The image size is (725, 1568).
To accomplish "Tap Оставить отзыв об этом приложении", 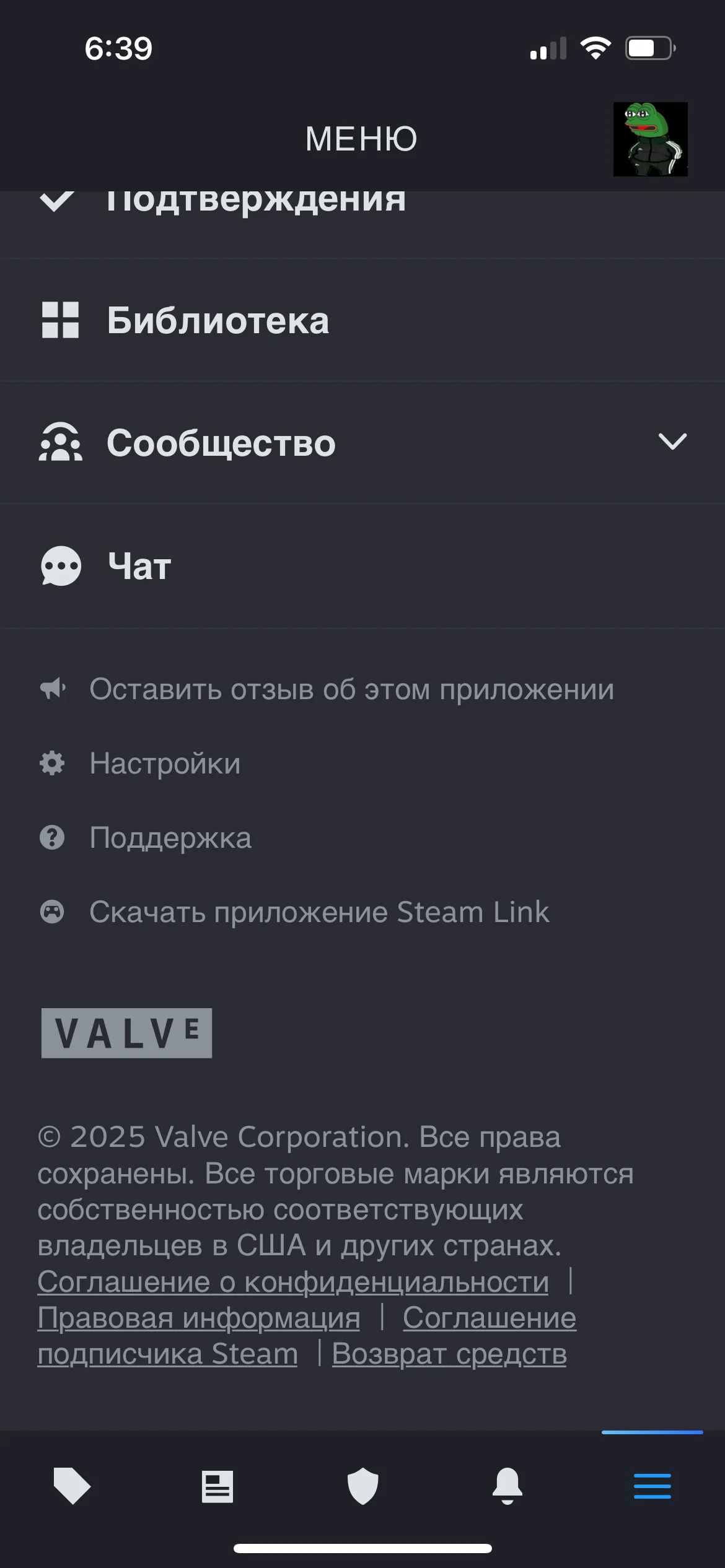I will coord(351,689).
